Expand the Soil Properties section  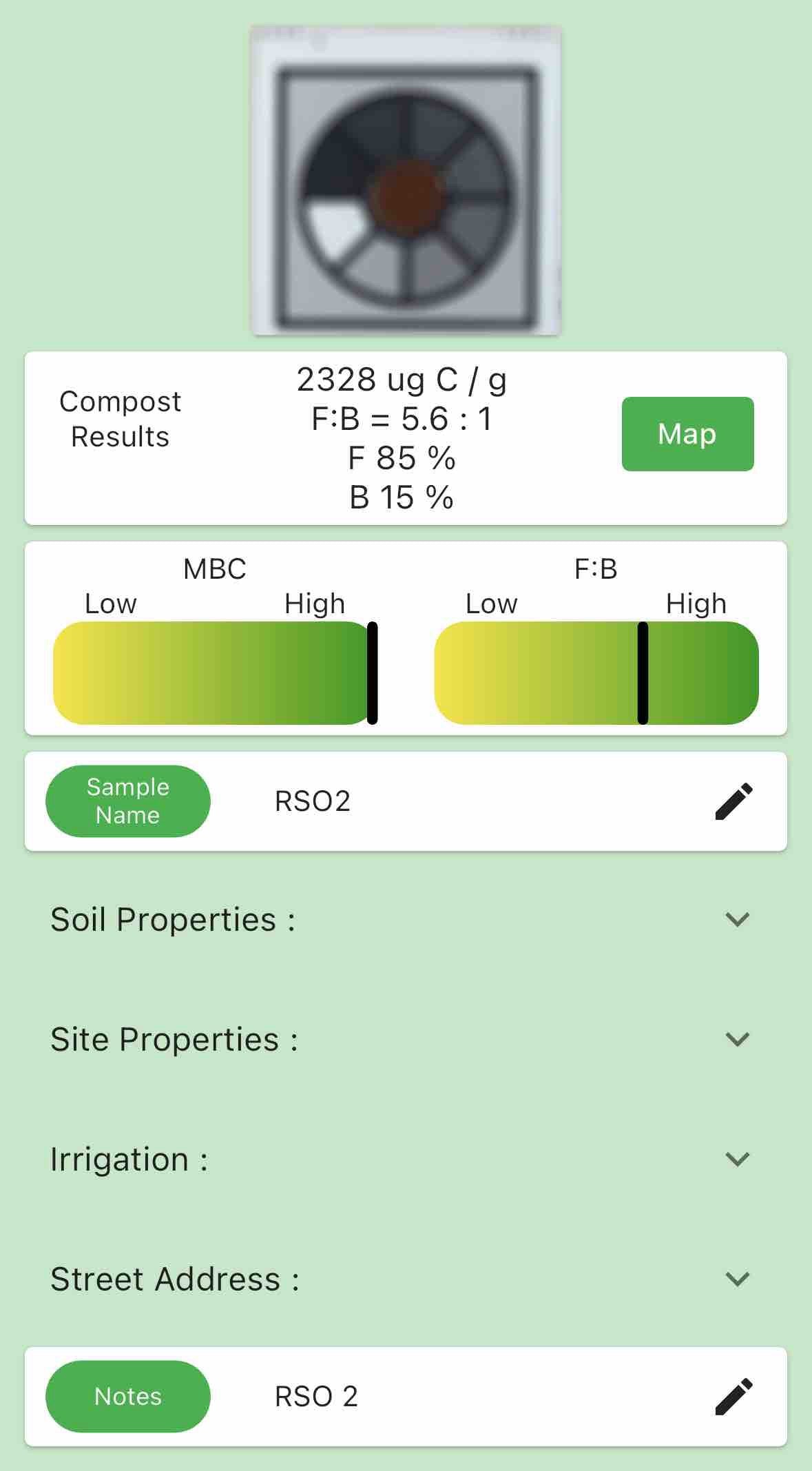(737, 920)
